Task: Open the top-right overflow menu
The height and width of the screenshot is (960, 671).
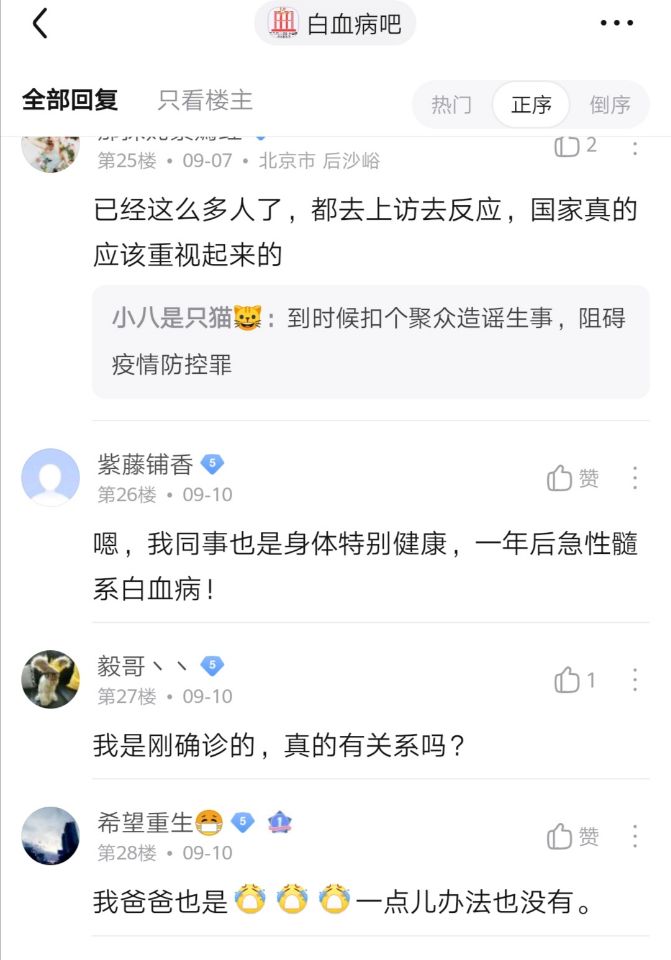Action: [x=616, y=24]
